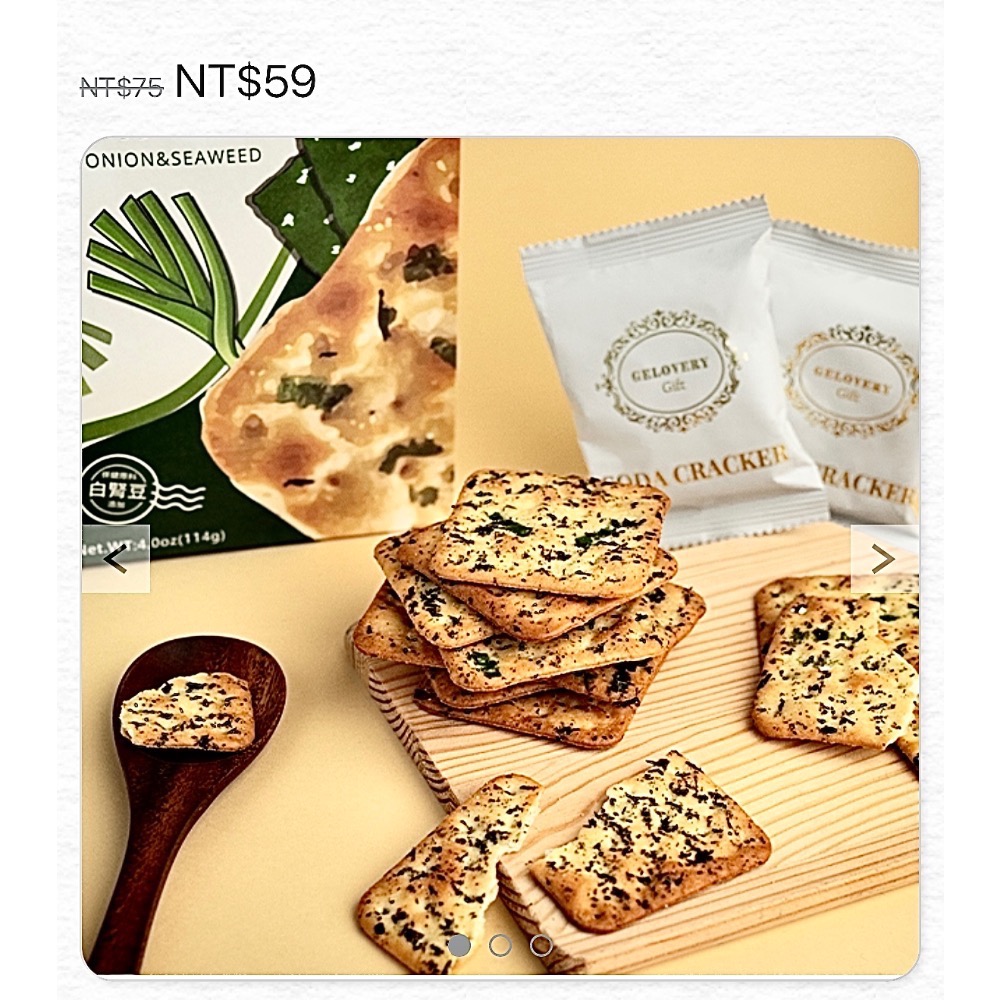Viewport: 1000px width, 1000px height.
Task: Jump to the second carousel dot
Action: pos(500,945)
